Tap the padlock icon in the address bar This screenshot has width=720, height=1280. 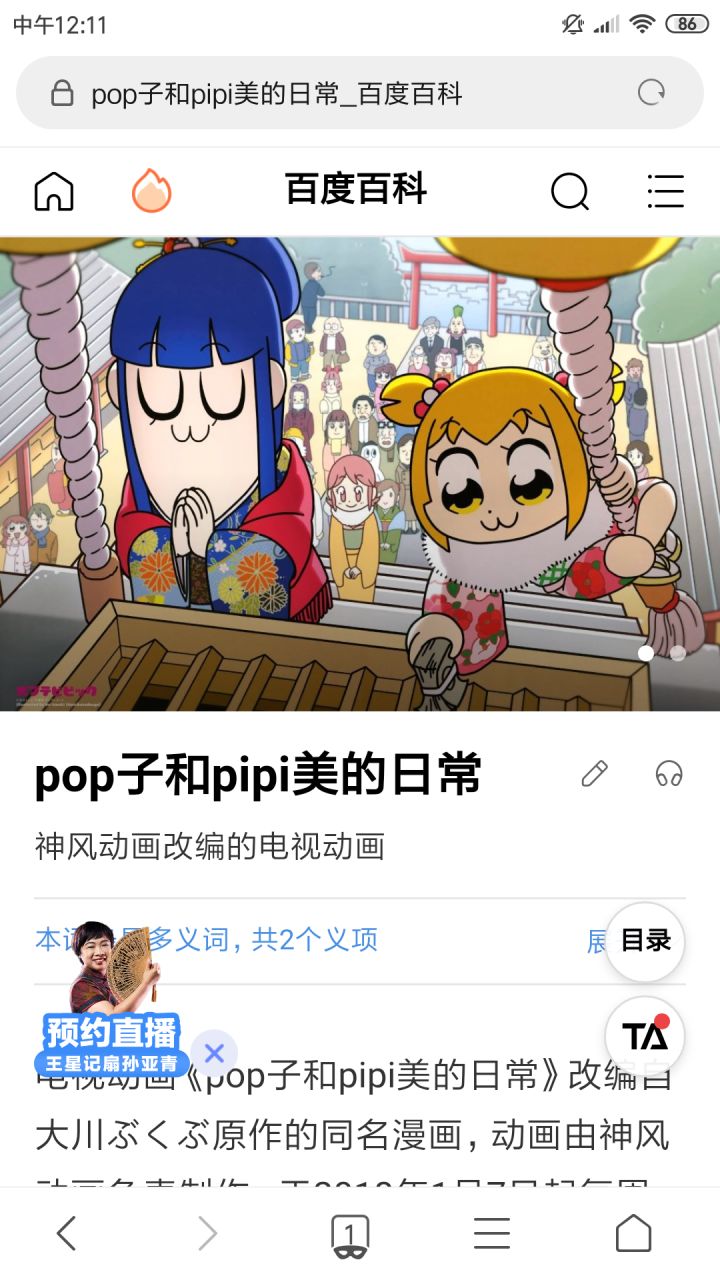62,92
